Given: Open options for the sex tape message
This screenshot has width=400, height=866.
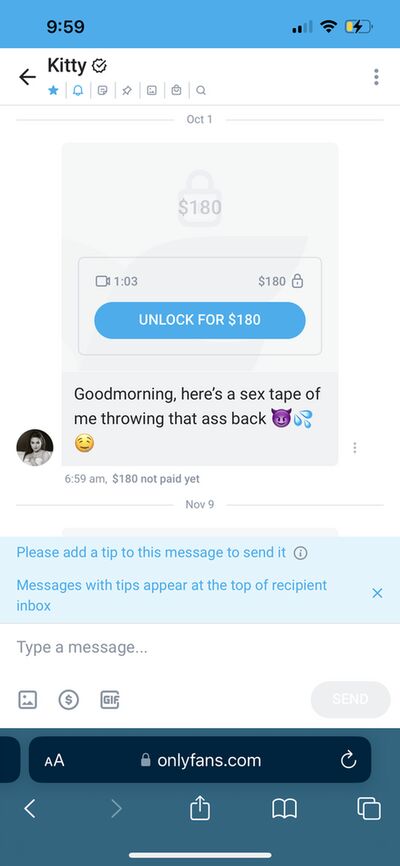Looking at the screenshot, I should pyautogui.click(x=355, y=447).
